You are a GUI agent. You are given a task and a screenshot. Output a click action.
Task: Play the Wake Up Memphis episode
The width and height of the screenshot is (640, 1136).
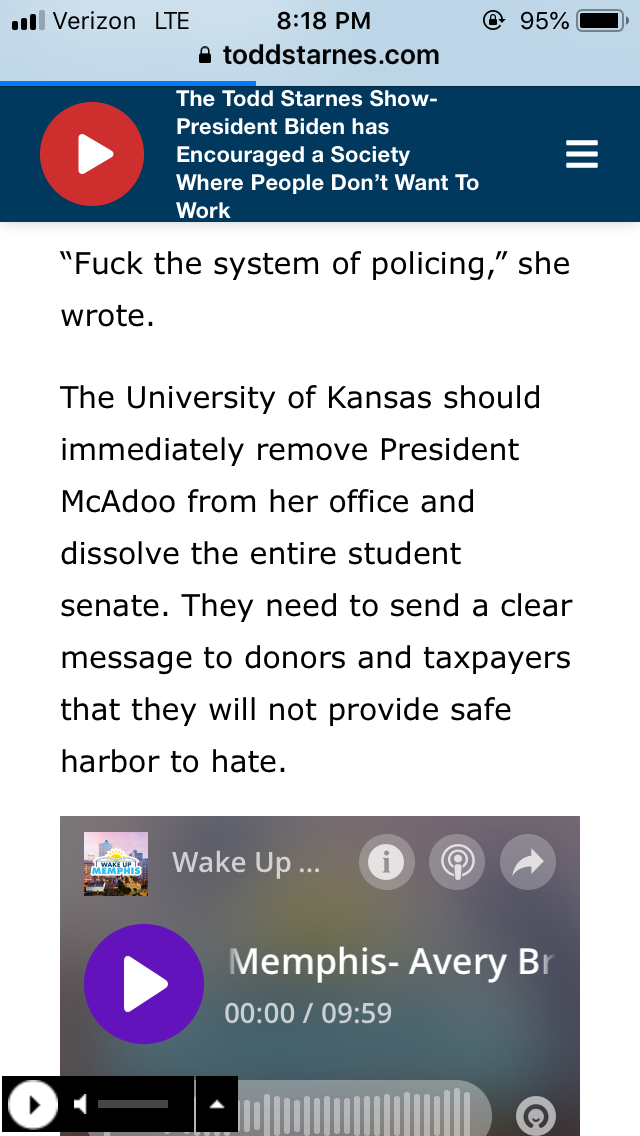click(144, 984)
